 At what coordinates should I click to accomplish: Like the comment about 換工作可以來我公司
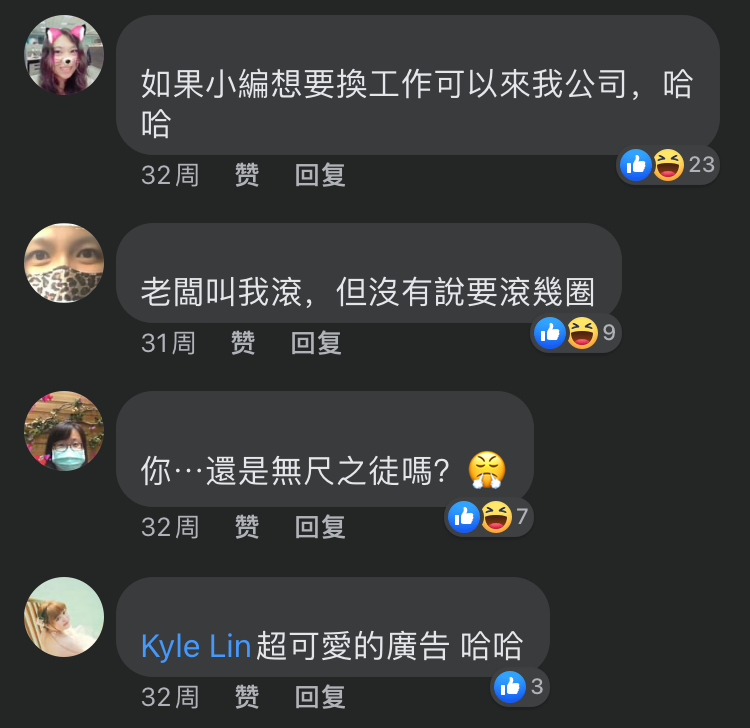click(246, 175)
